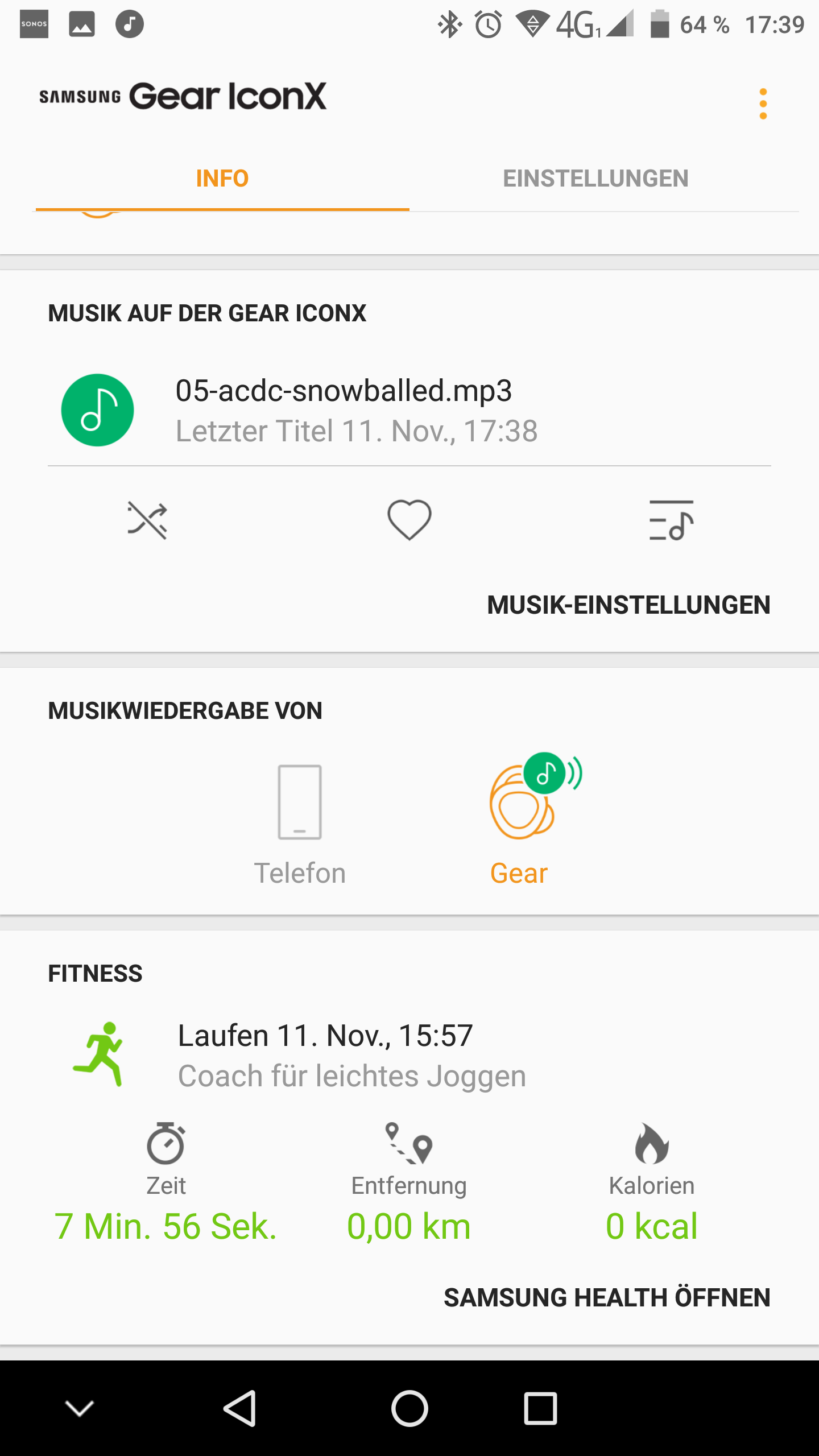Open Musik-Einstellungen
This screenshot has height=1456, width=819.
(x=628, y=605)
